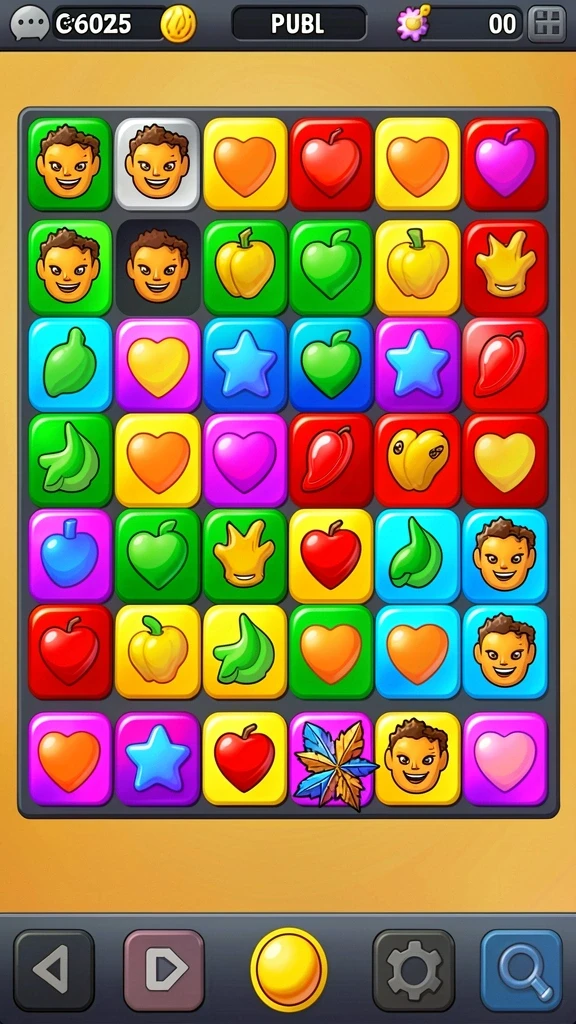
Task: Select the colorful leaf booster tile
Action: pyautogui.click(x=331, y=759)
